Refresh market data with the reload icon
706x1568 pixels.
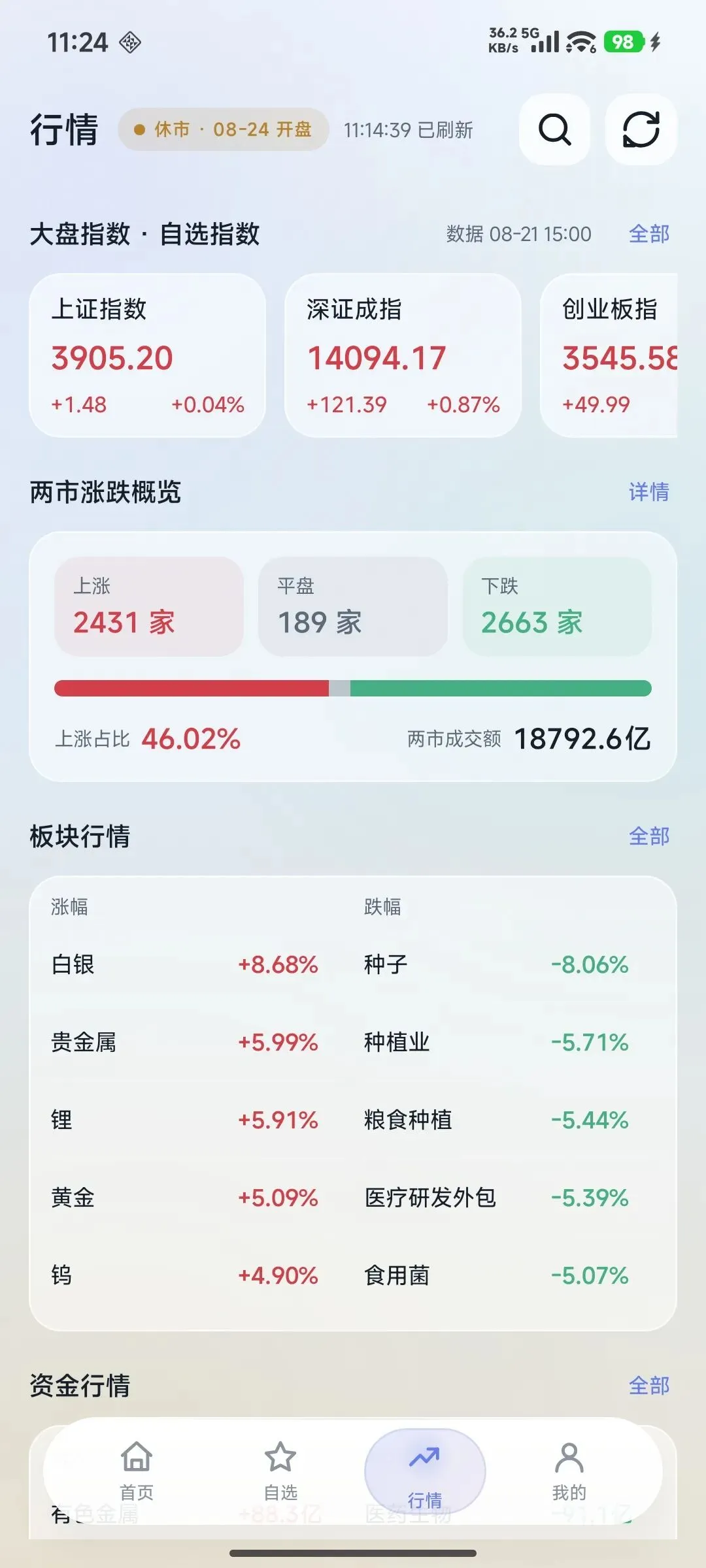point(641,129)
